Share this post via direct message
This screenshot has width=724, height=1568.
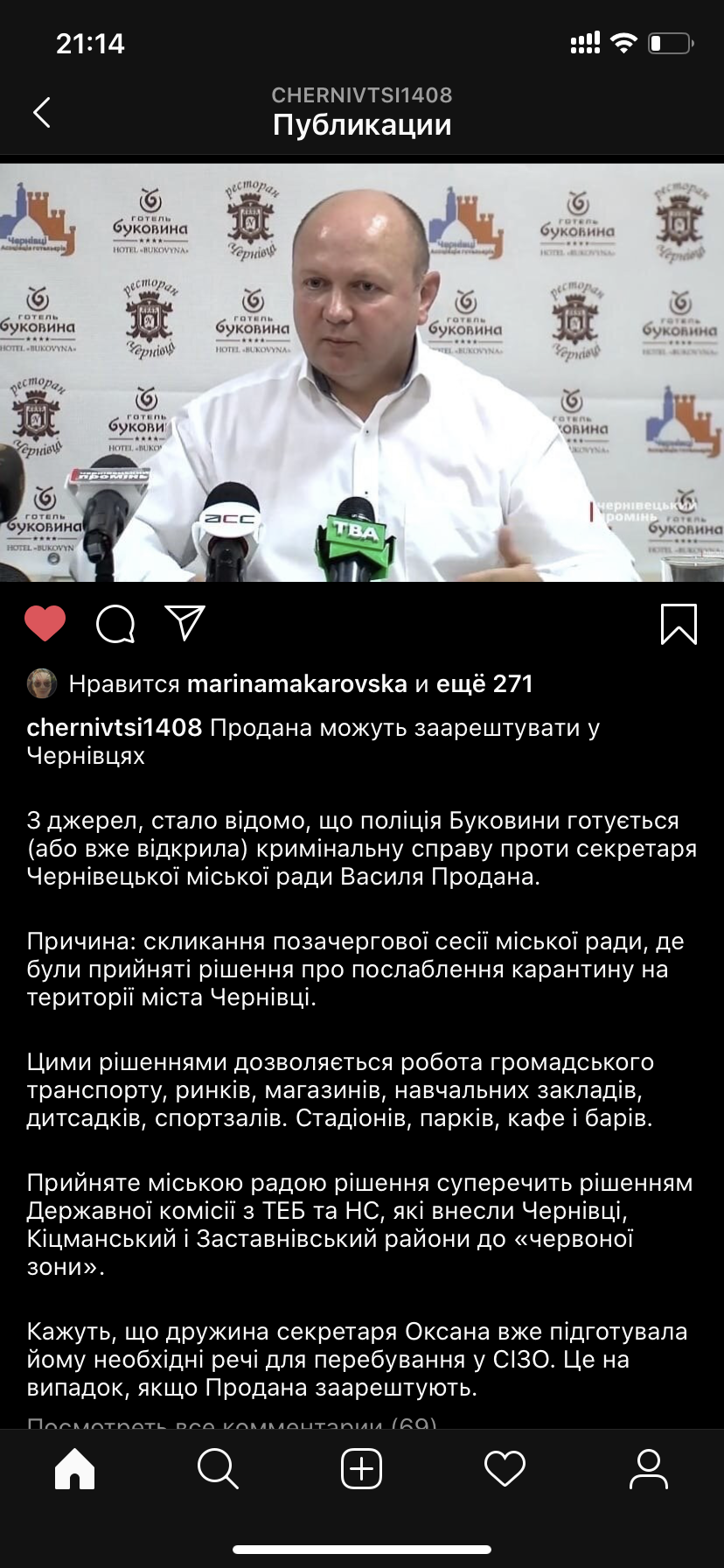[x=184, y=623]
